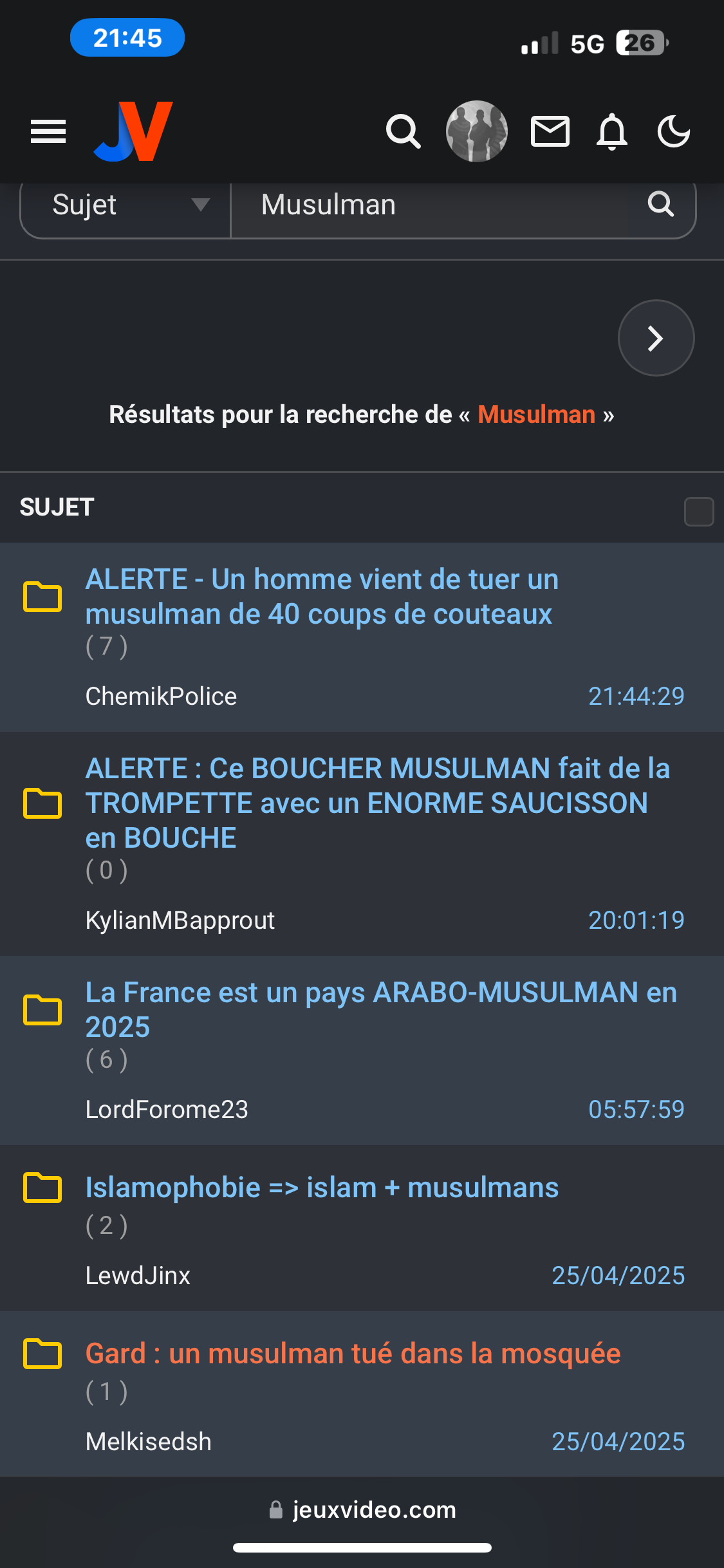The image size is (724, 1568).
Task: Tap the jeuxvideo.com address bar
Action: (362, 1510)
